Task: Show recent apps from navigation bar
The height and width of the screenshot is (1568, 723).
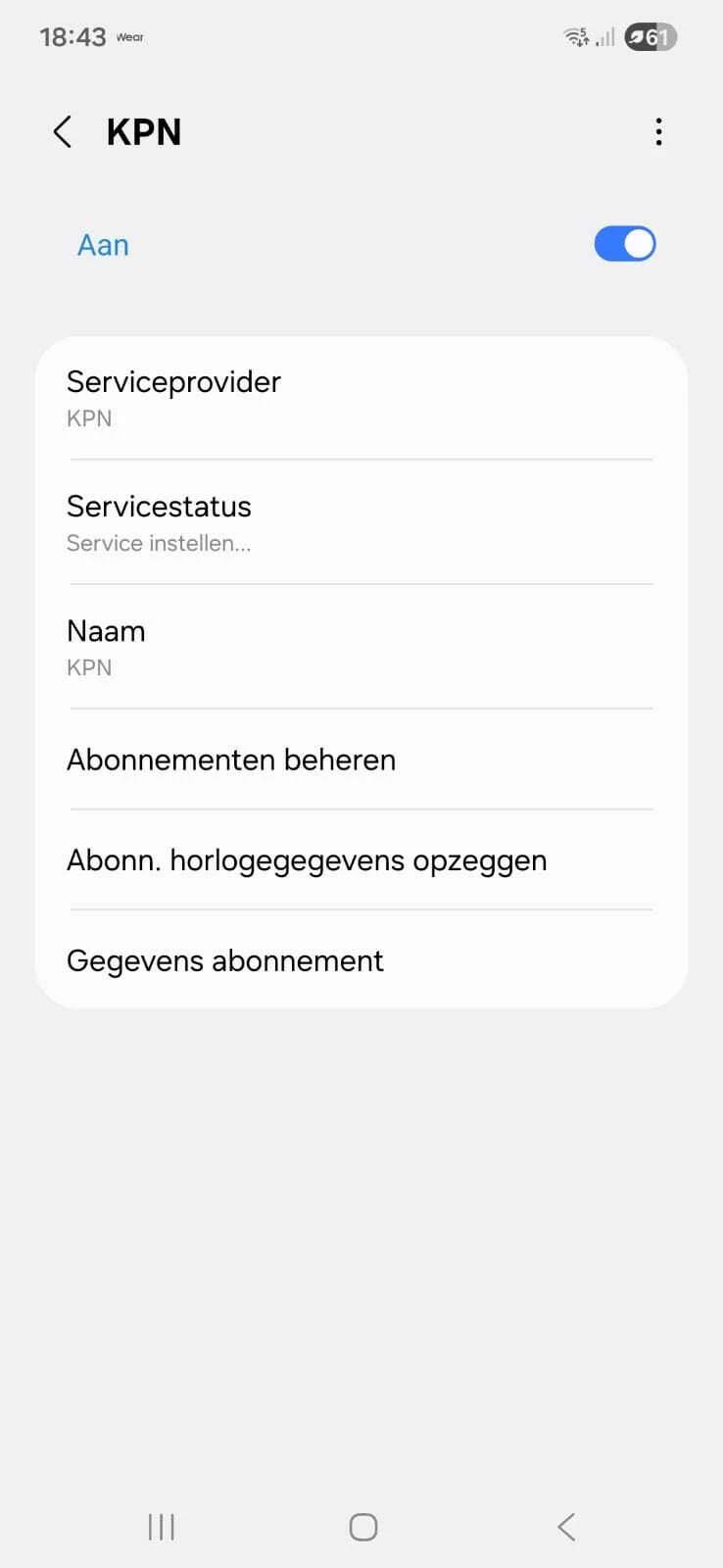Action: (x=162, y=1527)
